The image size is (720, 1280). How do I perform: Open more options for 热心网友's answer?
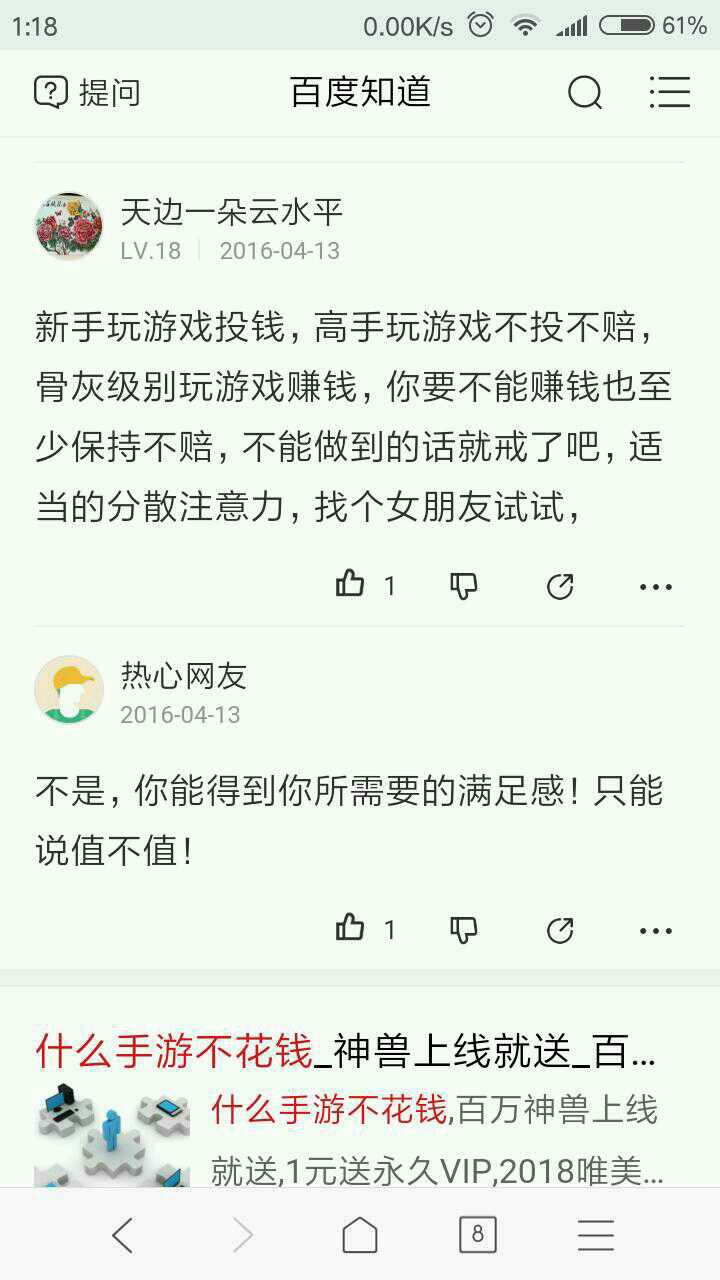point(655,930)
